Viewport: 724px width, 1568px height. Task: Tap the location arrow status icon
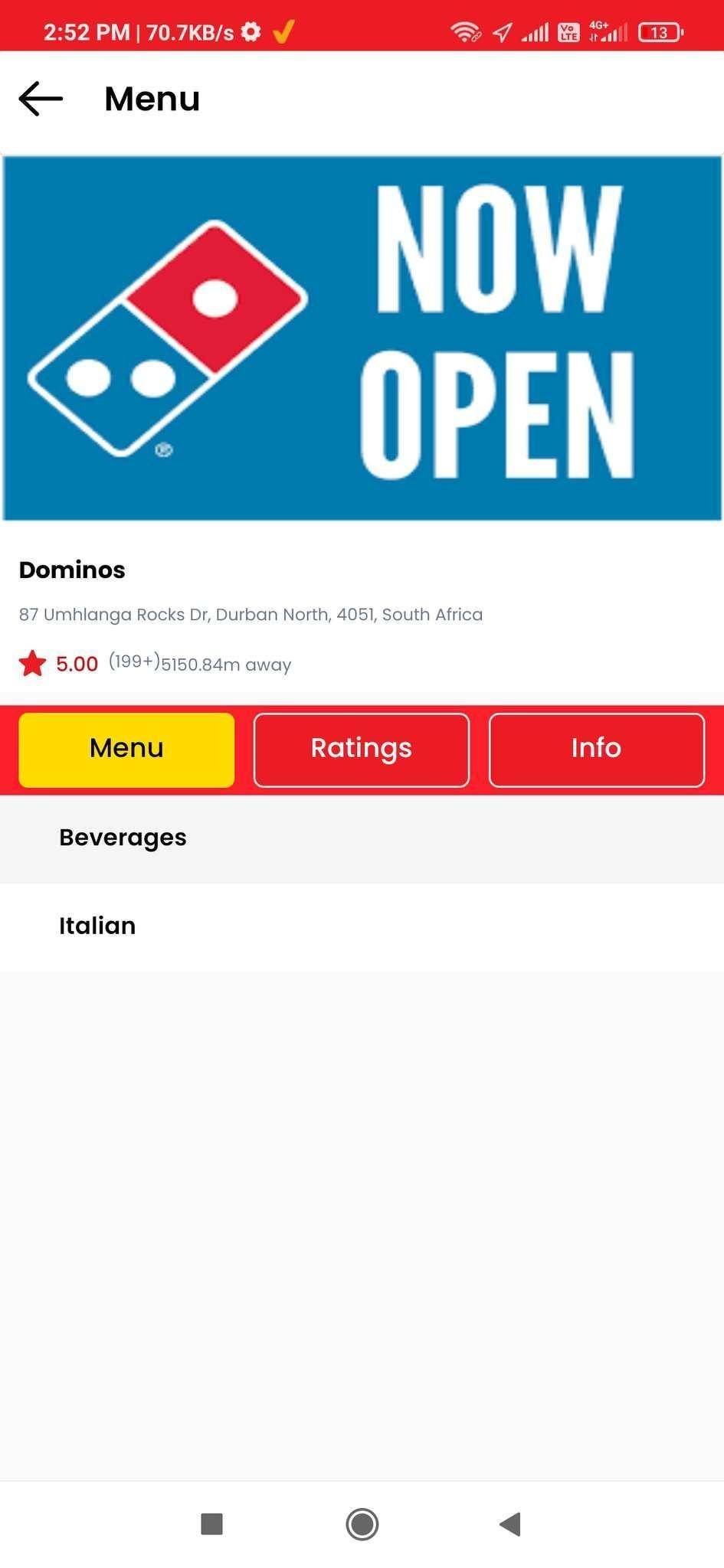coord(502,31)
